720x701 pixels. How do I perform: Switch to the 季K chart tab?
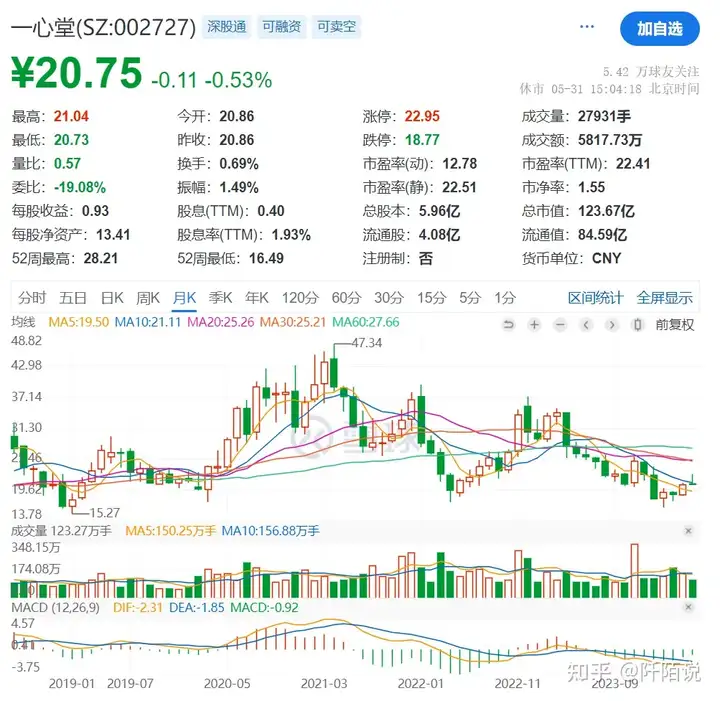pos(220,297)
